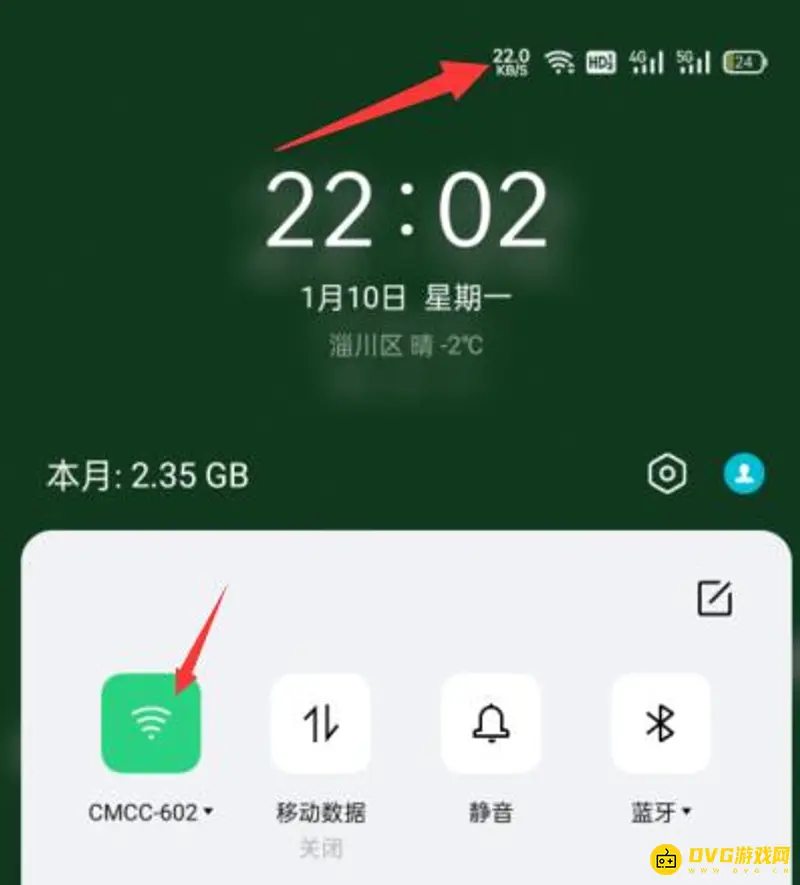Tap the battery indicator showing 24
The height and width of the screenshot is (885, 800).
[742, 62]
